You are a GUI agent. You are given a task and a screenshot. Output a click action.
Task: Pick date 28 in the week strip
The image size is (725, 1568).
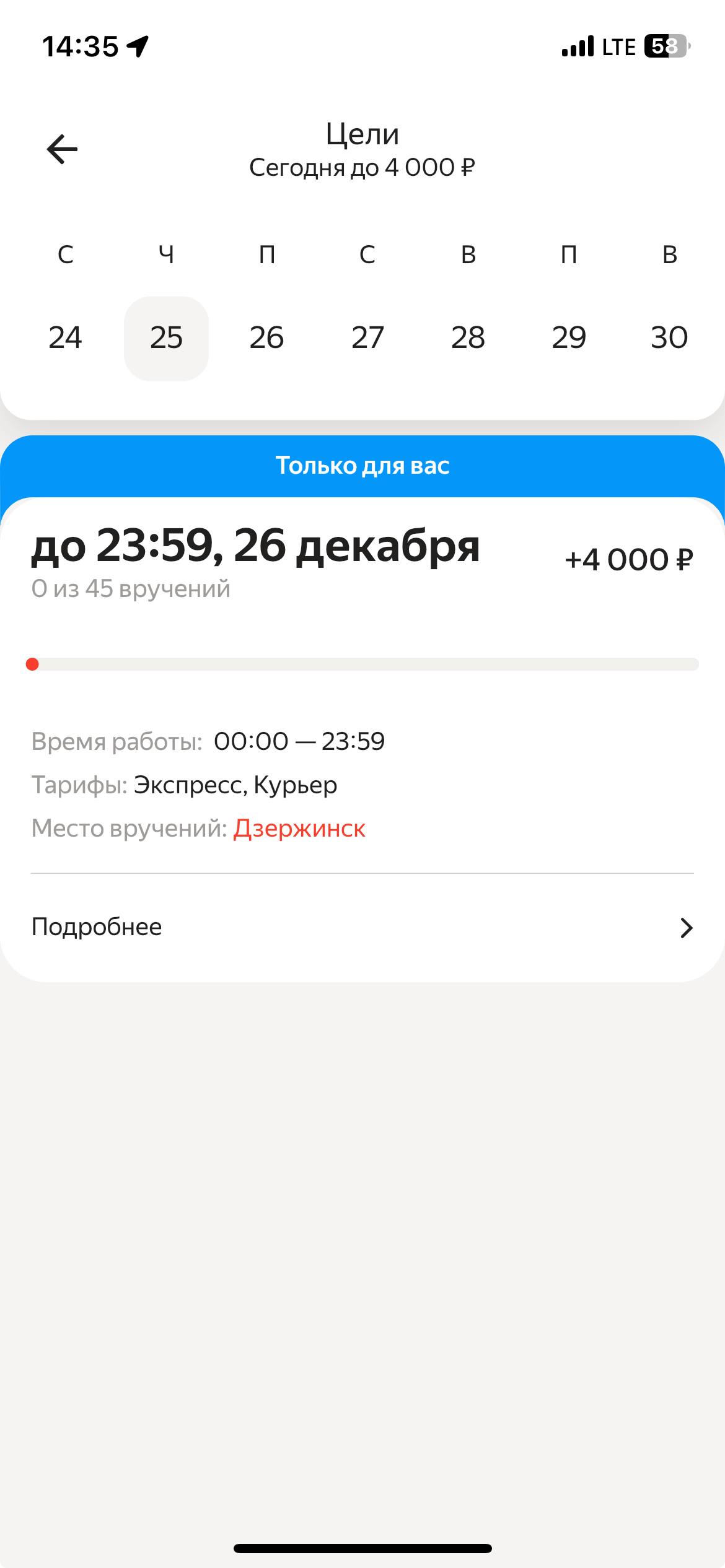pyautogui.click(x=468, y=338)
